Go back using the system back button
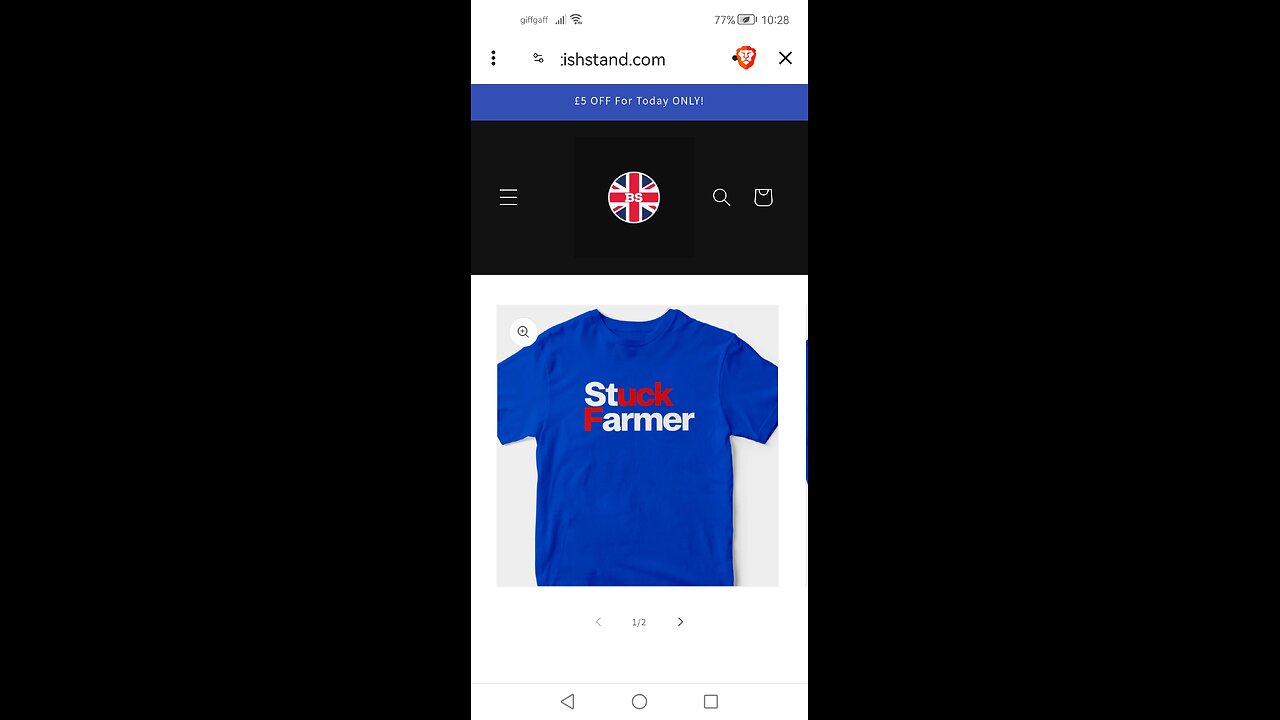Screen dimensions: 1280x720 click(568, 702)
